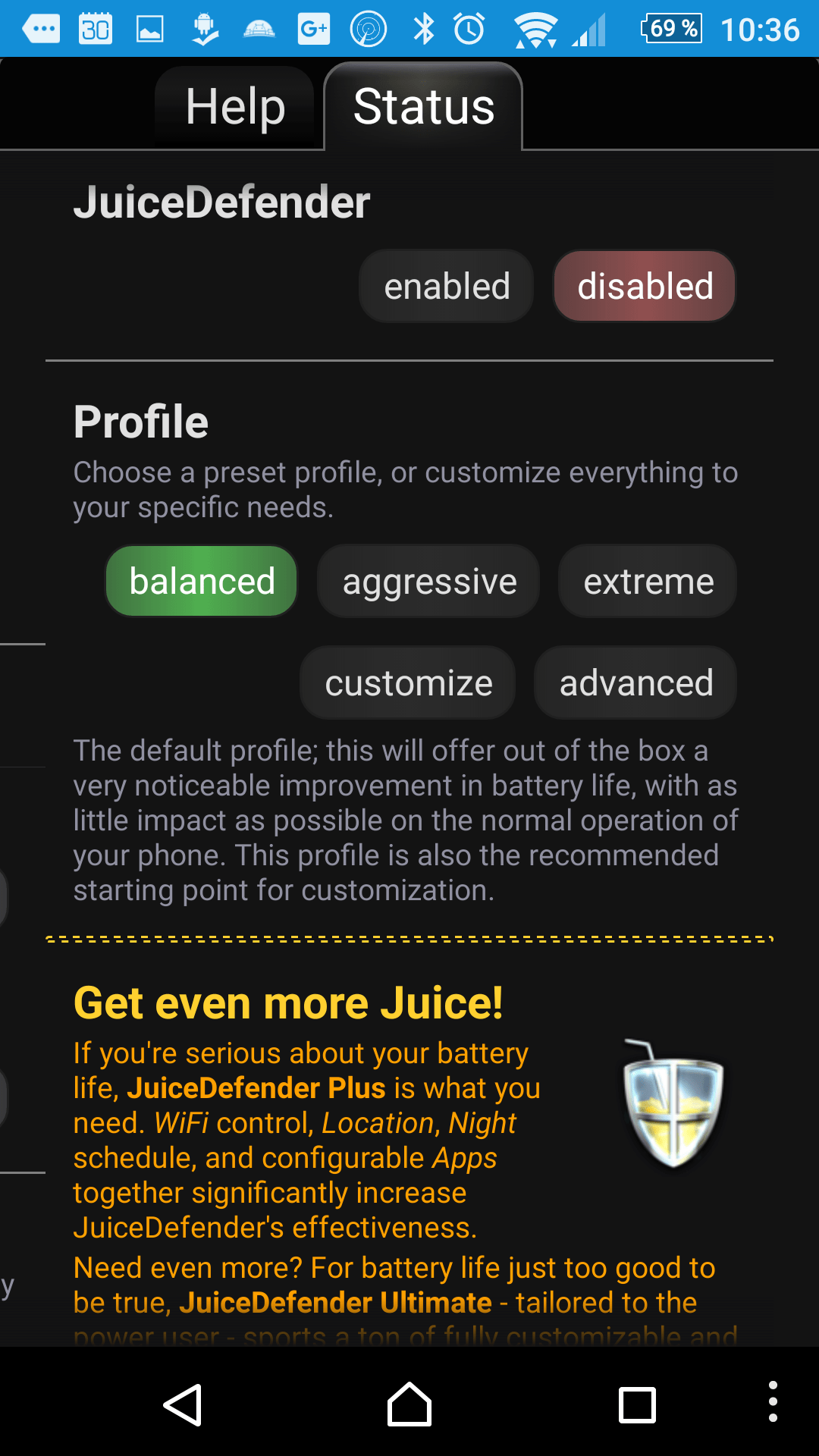Select the aggressive profile

tap(429, 582)
